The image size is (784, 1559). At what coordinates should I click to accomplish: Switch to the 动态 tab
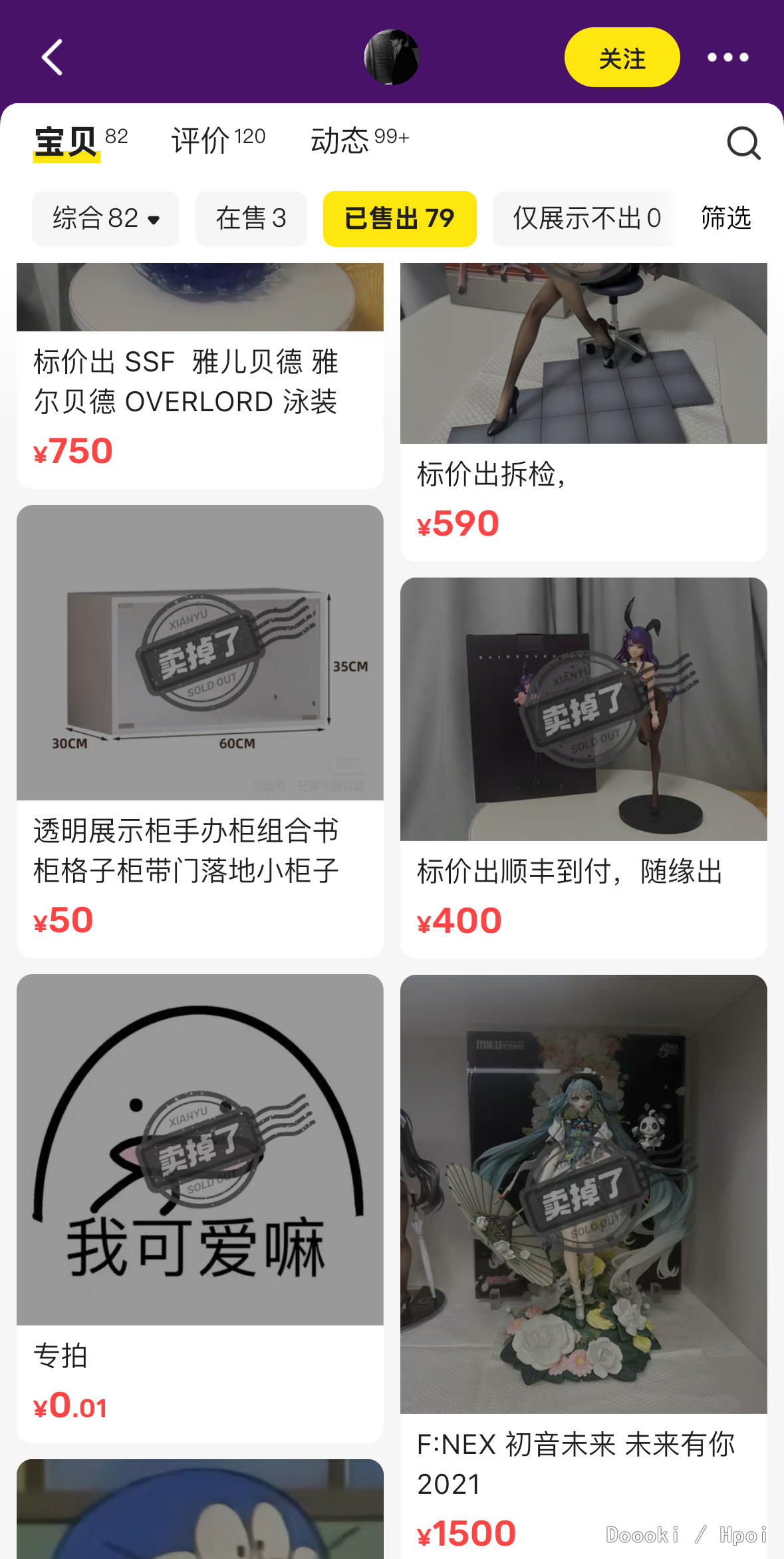[359, 140]
